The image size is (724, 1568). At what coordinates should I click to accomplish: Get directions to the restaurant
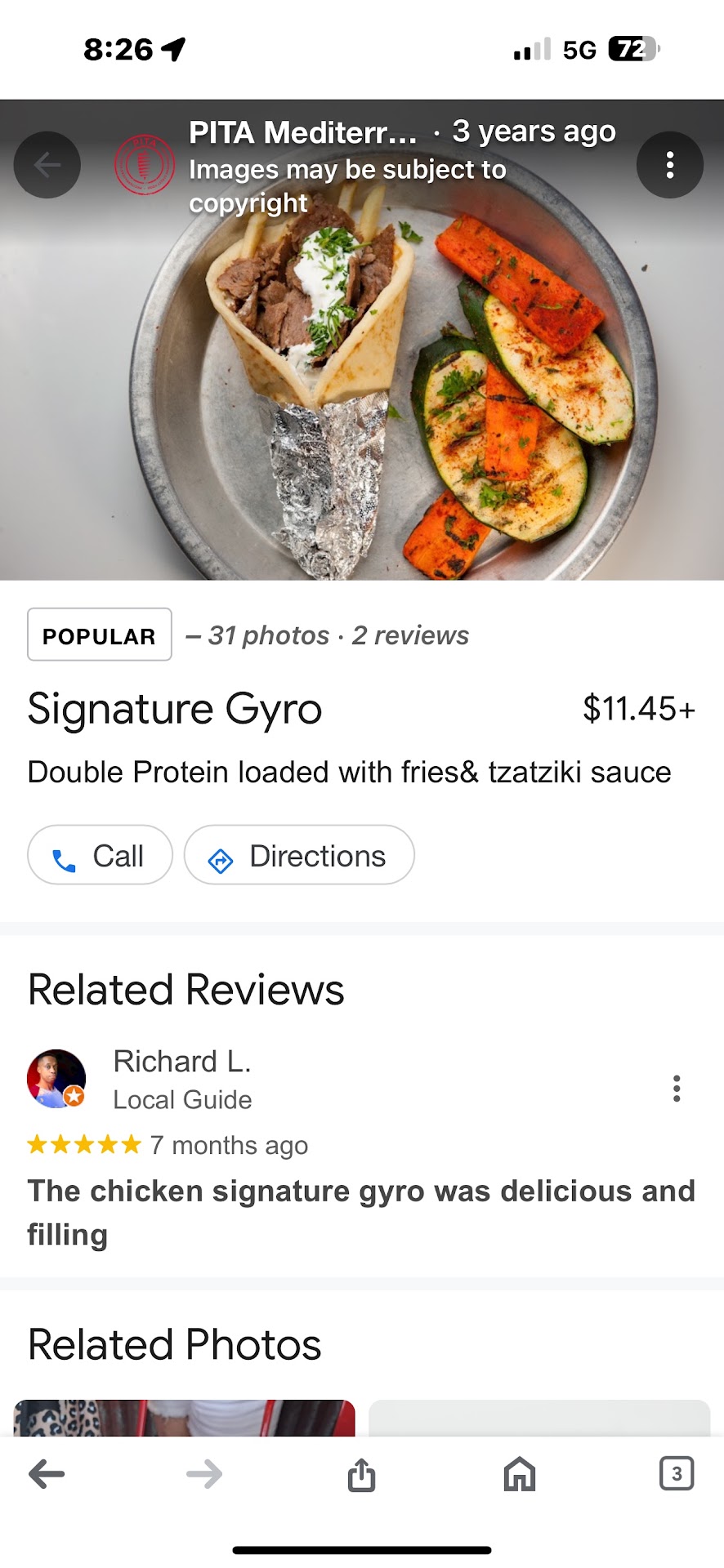299,855
